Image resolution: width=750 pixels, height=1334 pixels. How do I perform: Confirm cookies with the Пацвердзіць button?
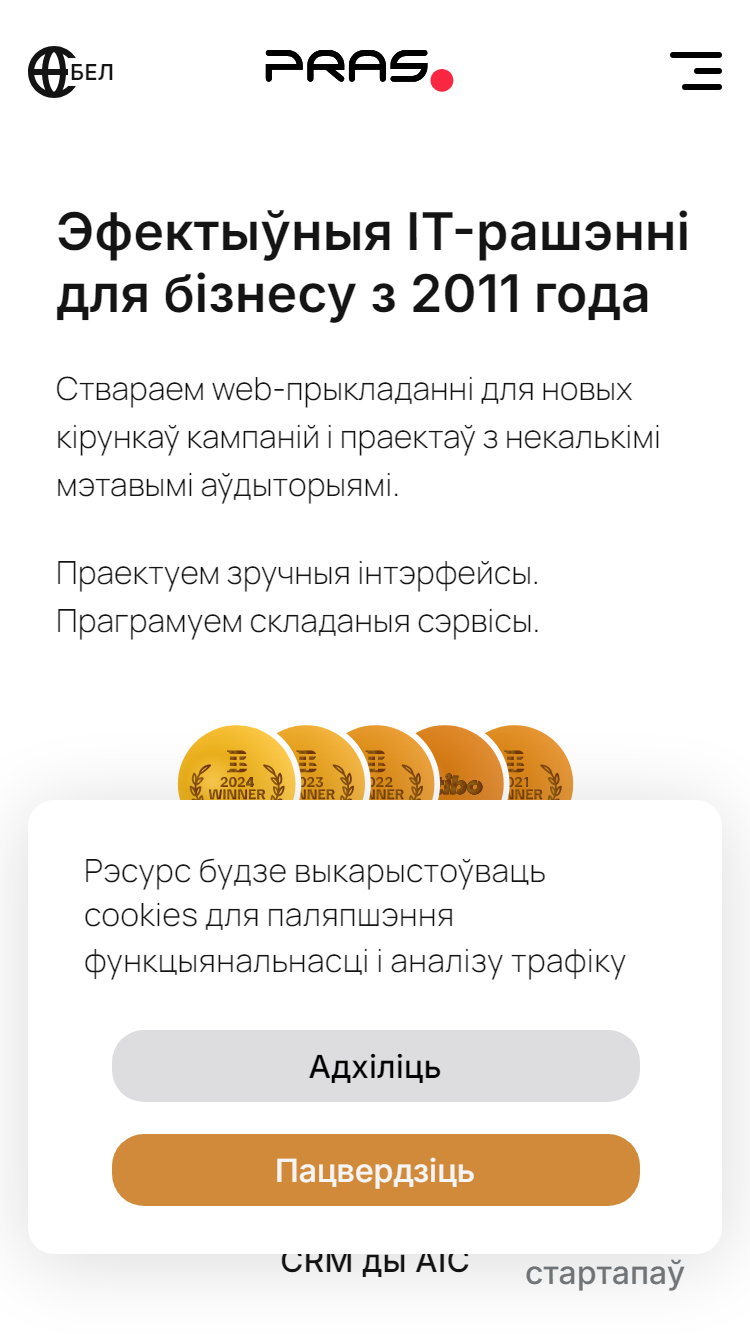(x=375, y=1170)
